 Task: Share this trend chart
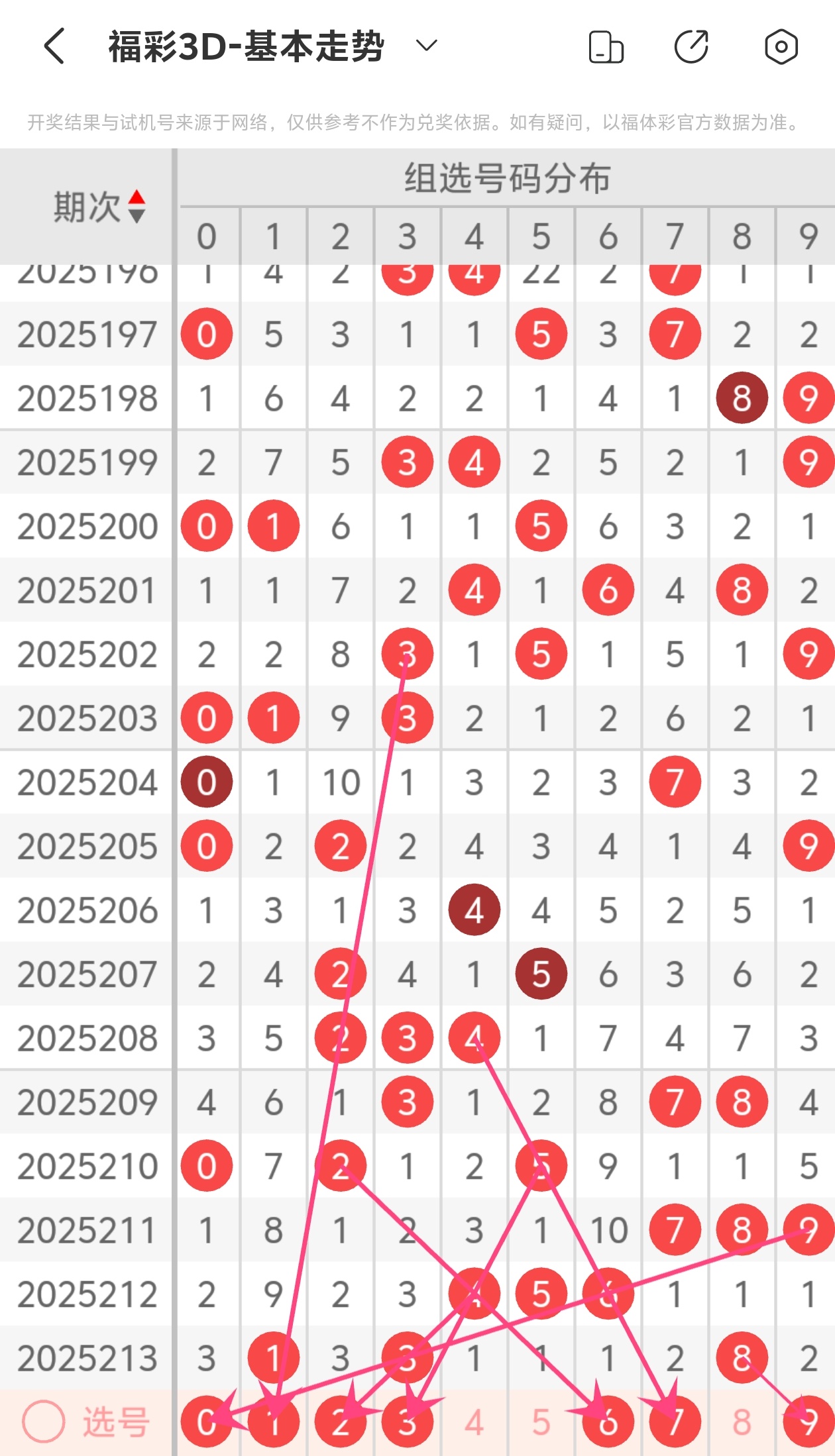click(x=691, y=47)
